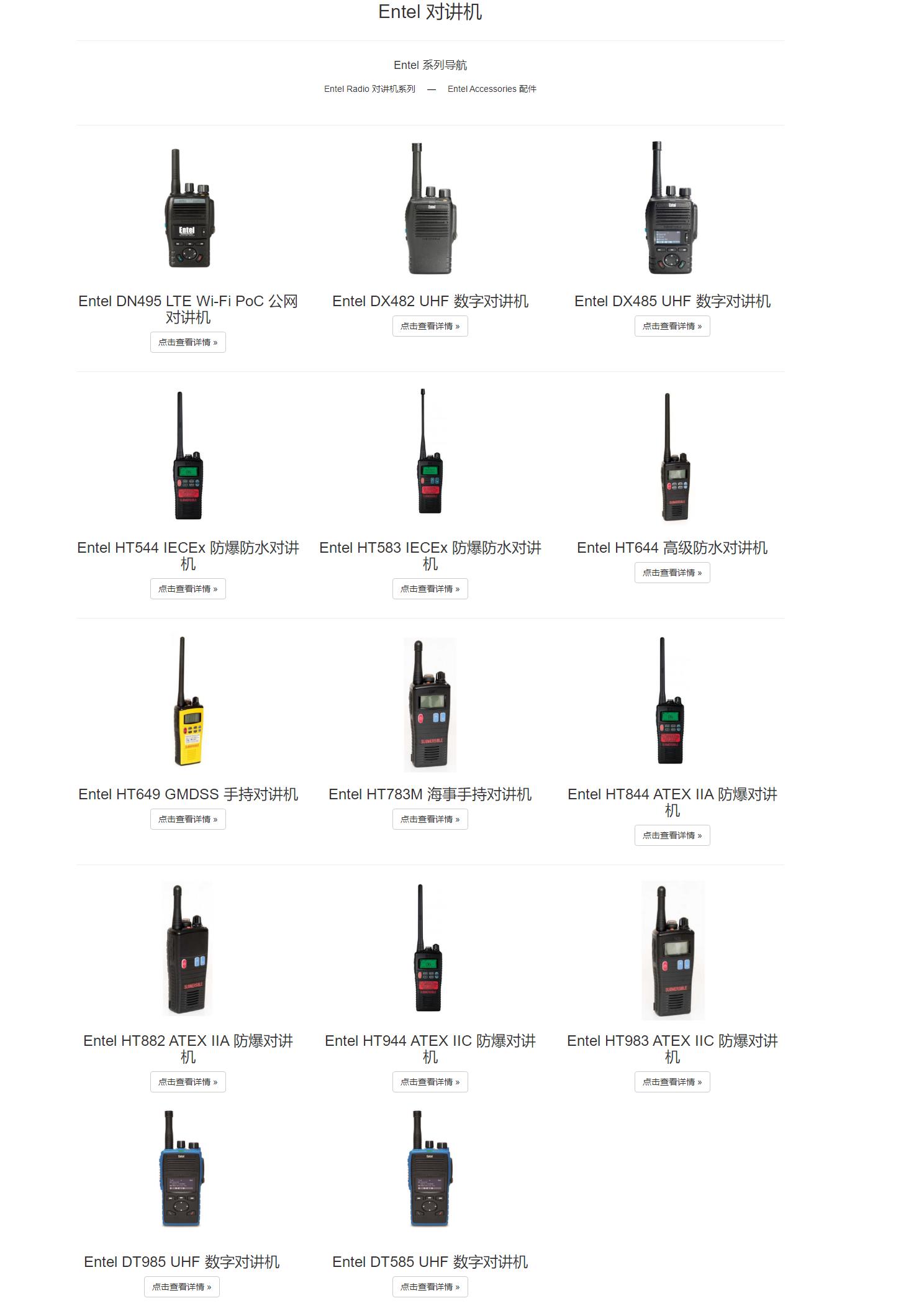Open details button for Entel HT583
This screenshot has width=901, height=1316.
click(x=430, y=589)
